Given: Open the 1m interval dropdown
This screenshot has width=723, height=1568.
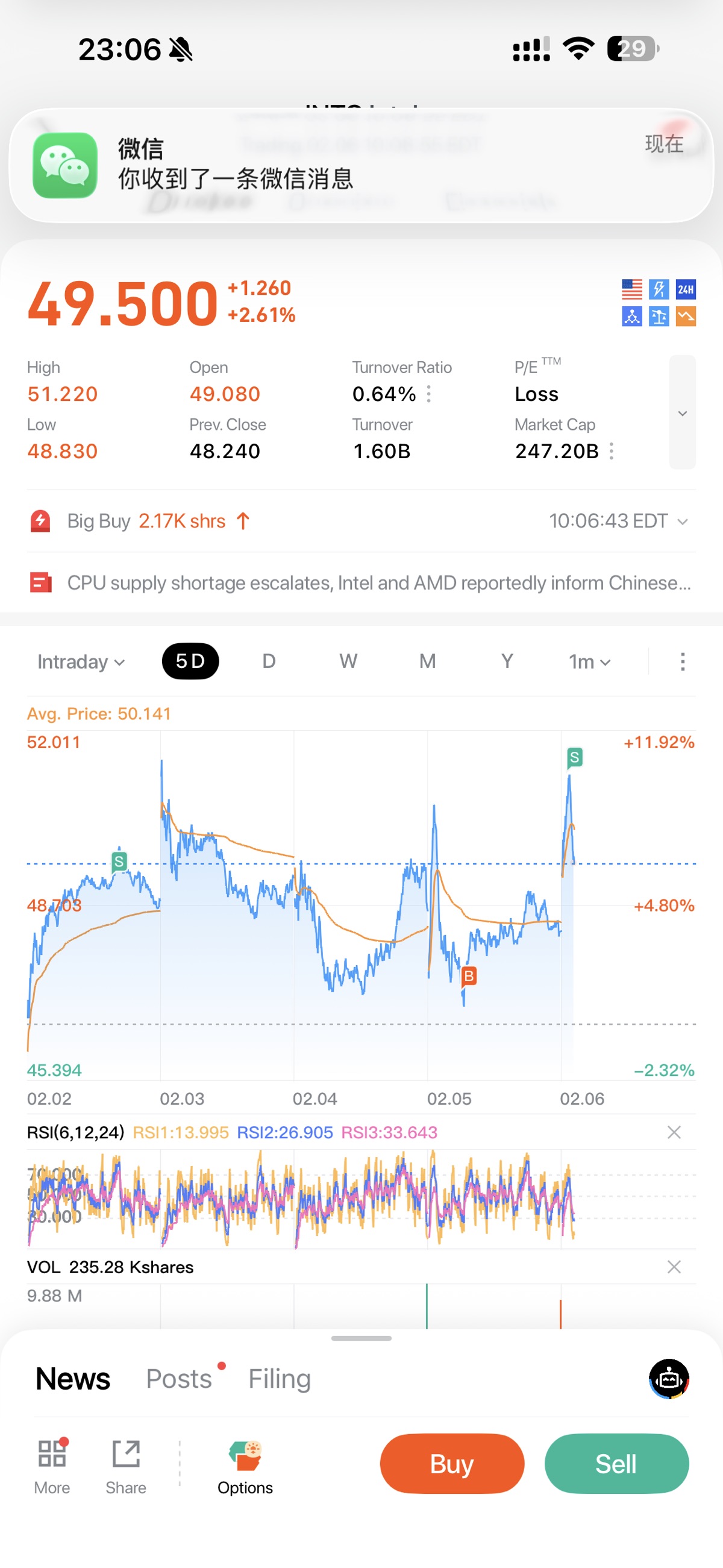Looking at the screenshot, I should pyautogui.click(x=589, y=662).
